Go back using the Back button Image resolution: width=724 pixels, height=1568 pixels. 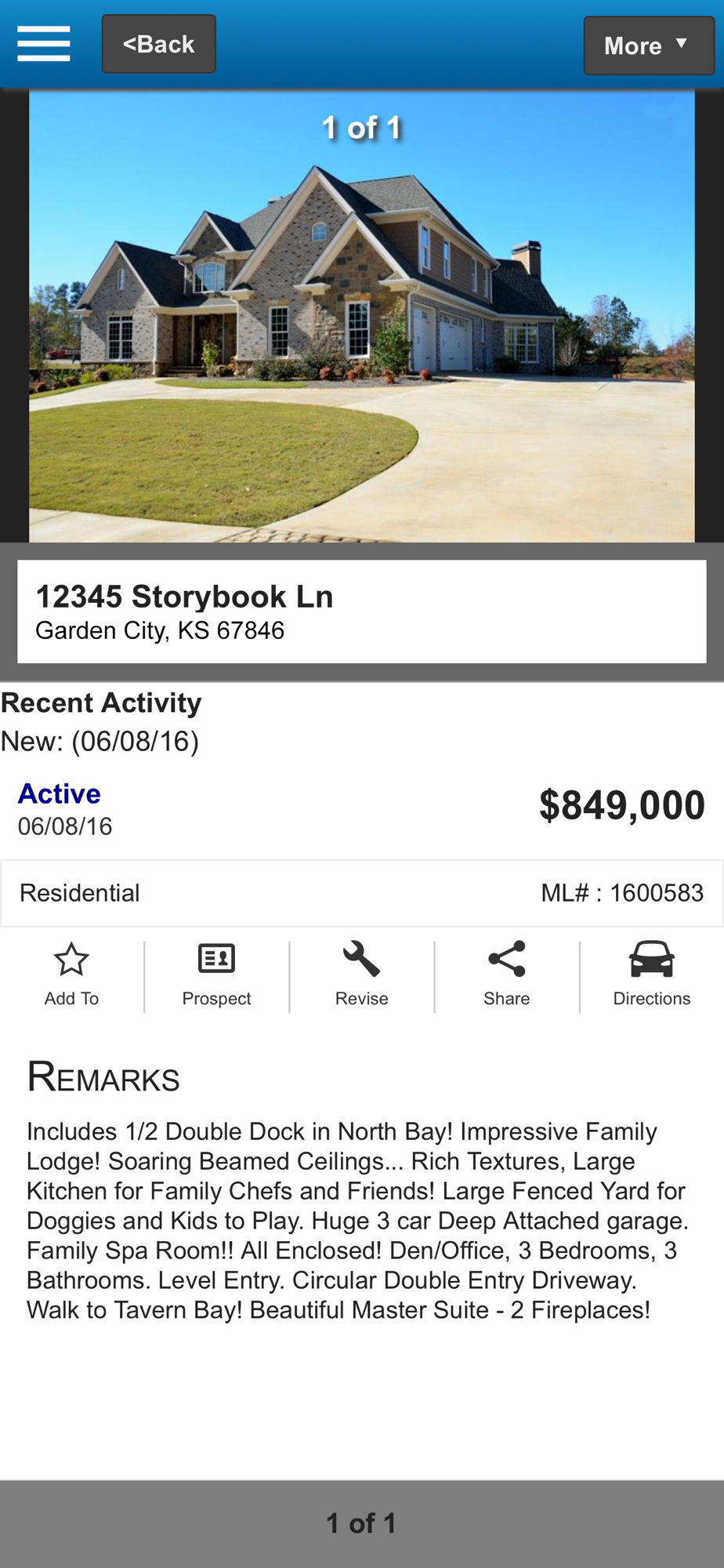tap(159, 44)
